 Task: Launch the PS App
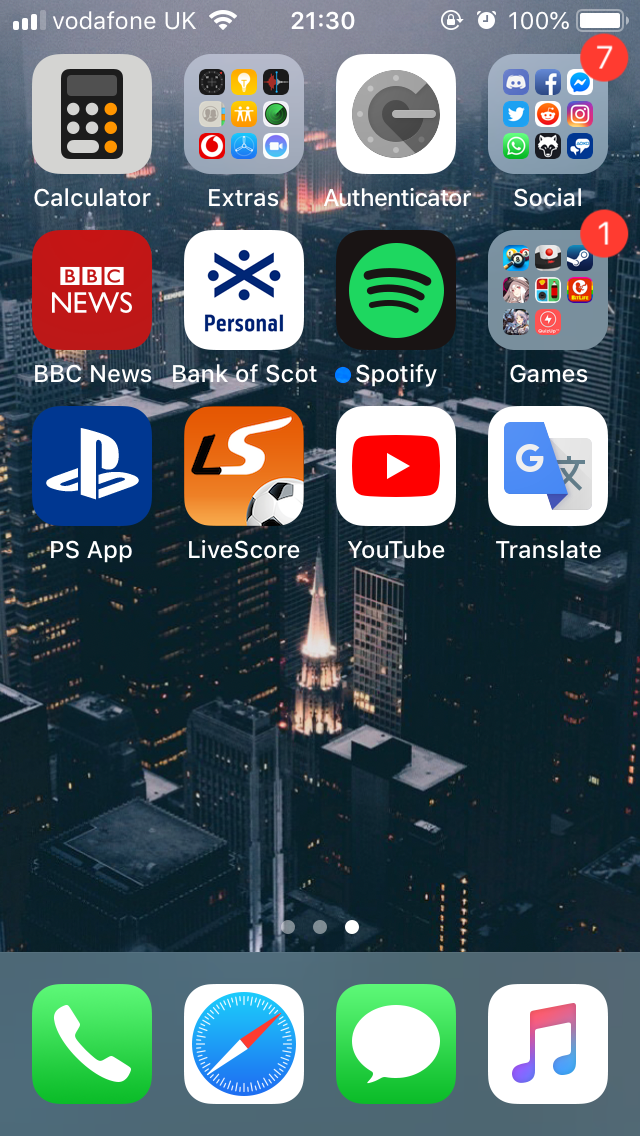click(x=92, y=466)
